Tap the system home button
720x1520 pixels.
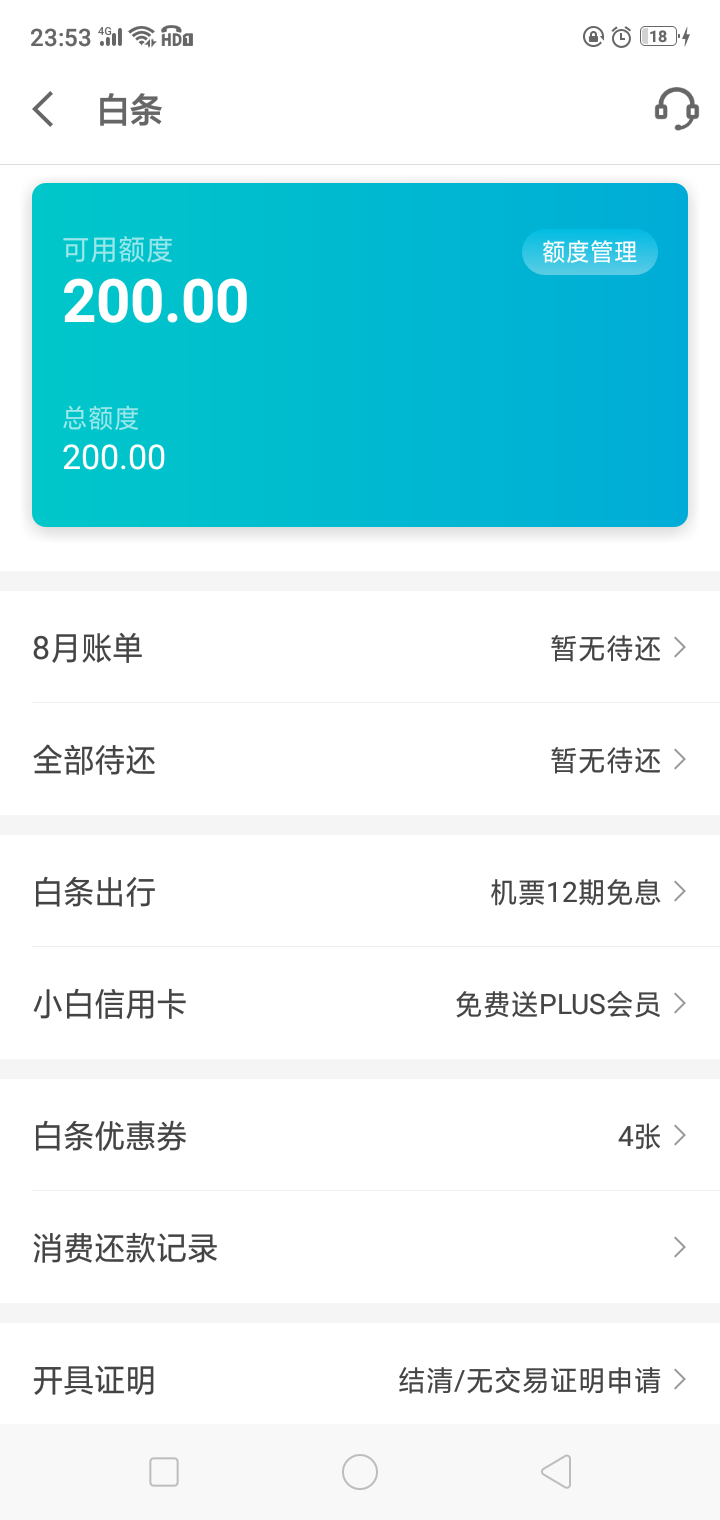[360, 1472]
